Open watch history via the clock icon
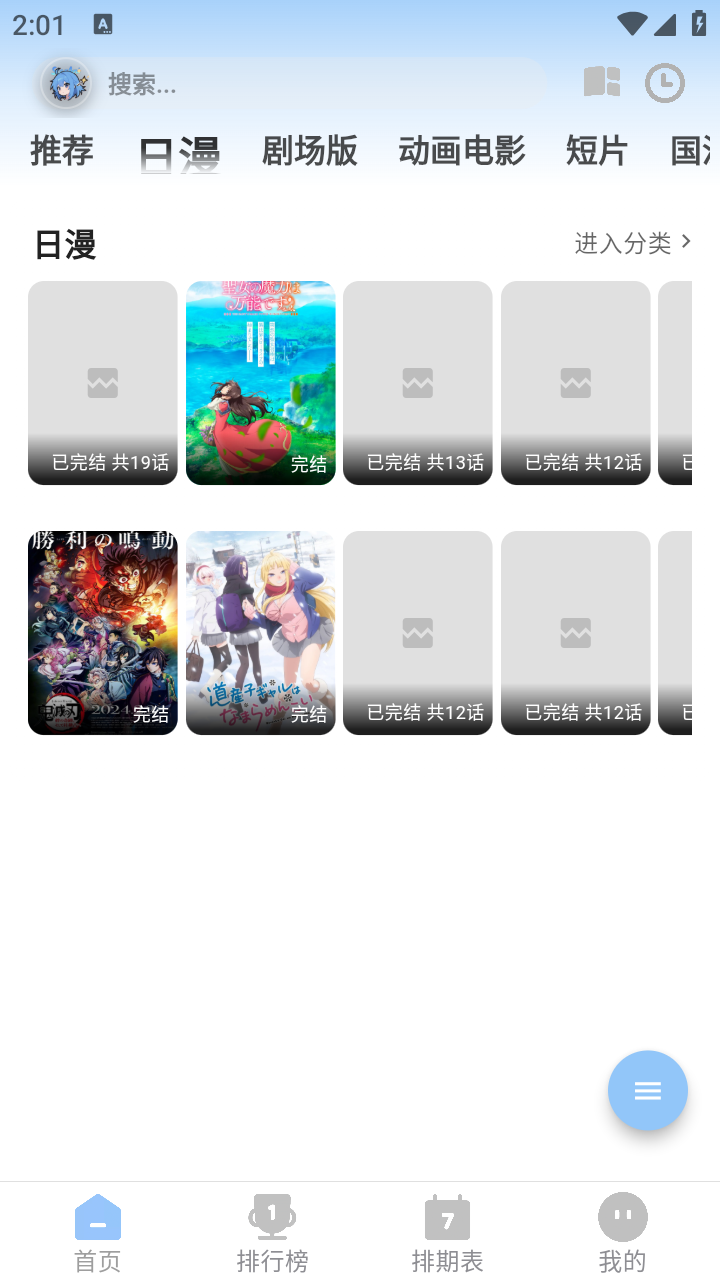This screenshot has width=720, height=1280. pos(663,83)
